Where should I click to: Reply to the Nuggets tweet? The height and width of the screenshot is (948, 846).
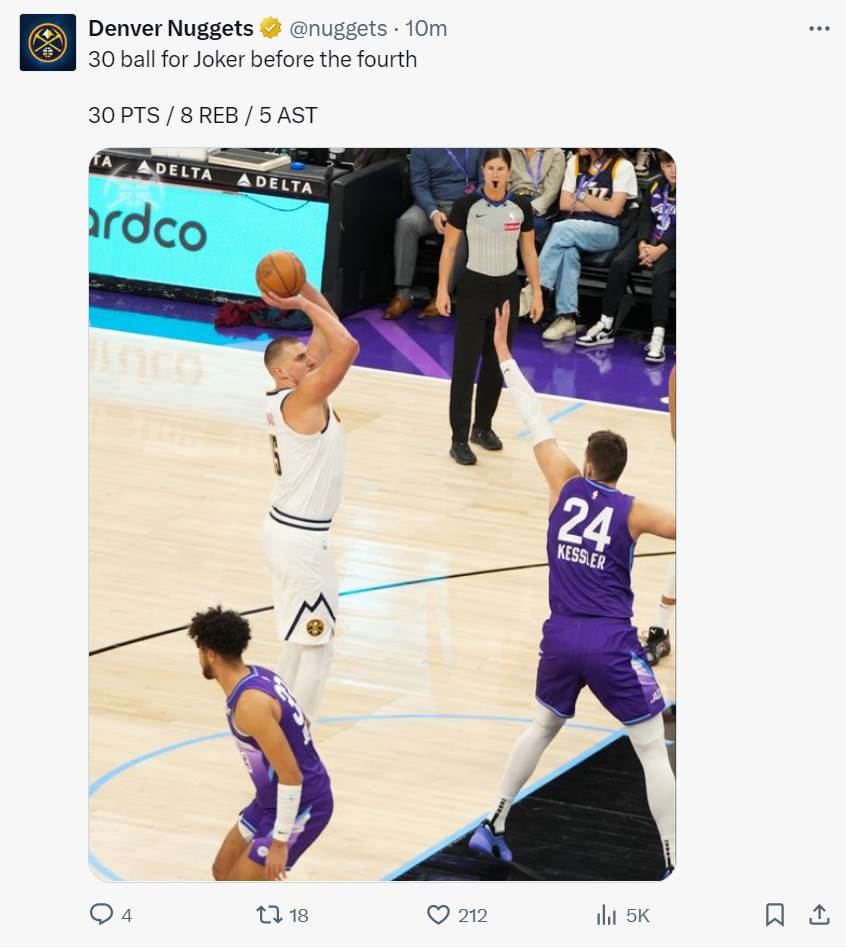[x=102, y=914]
